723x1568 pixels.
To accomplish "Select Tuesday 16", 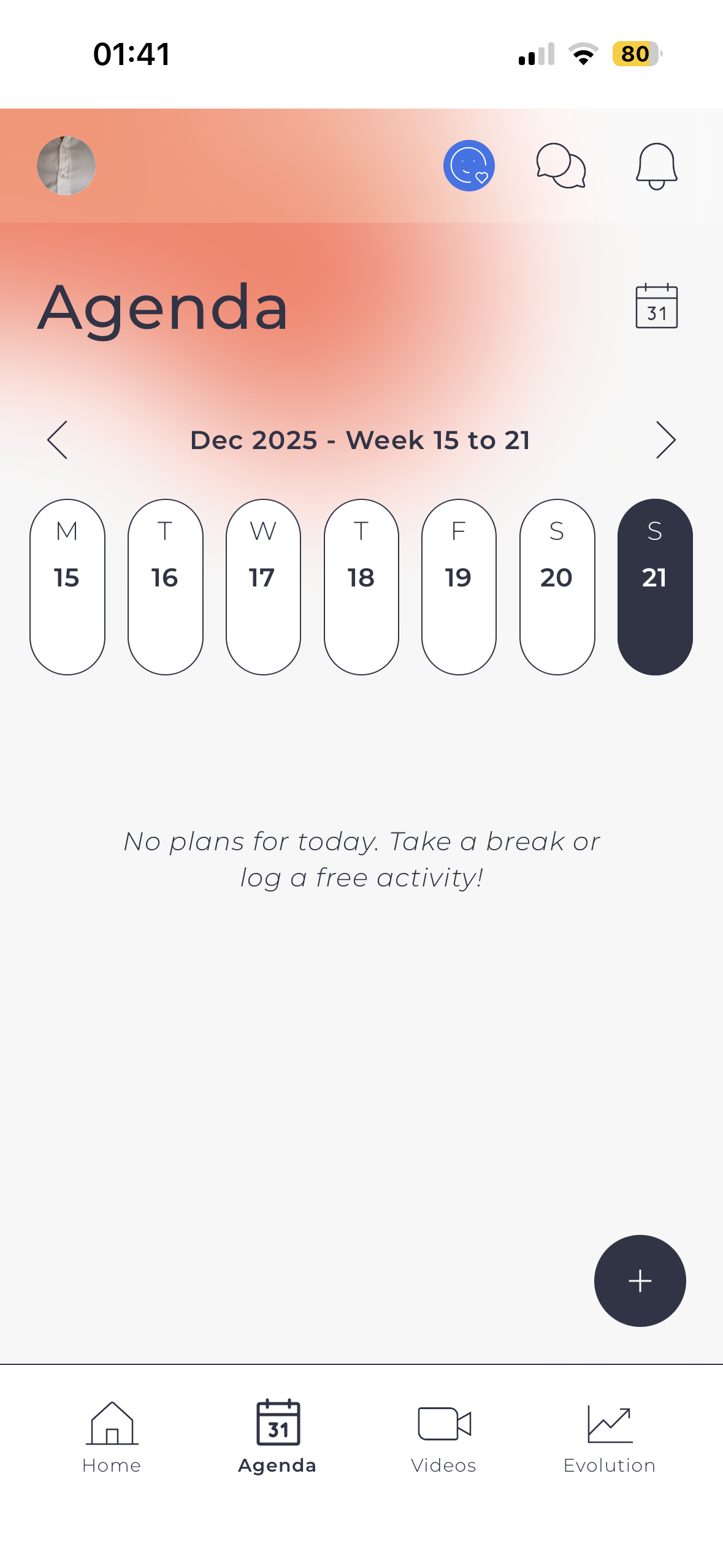I will (165, 586).
